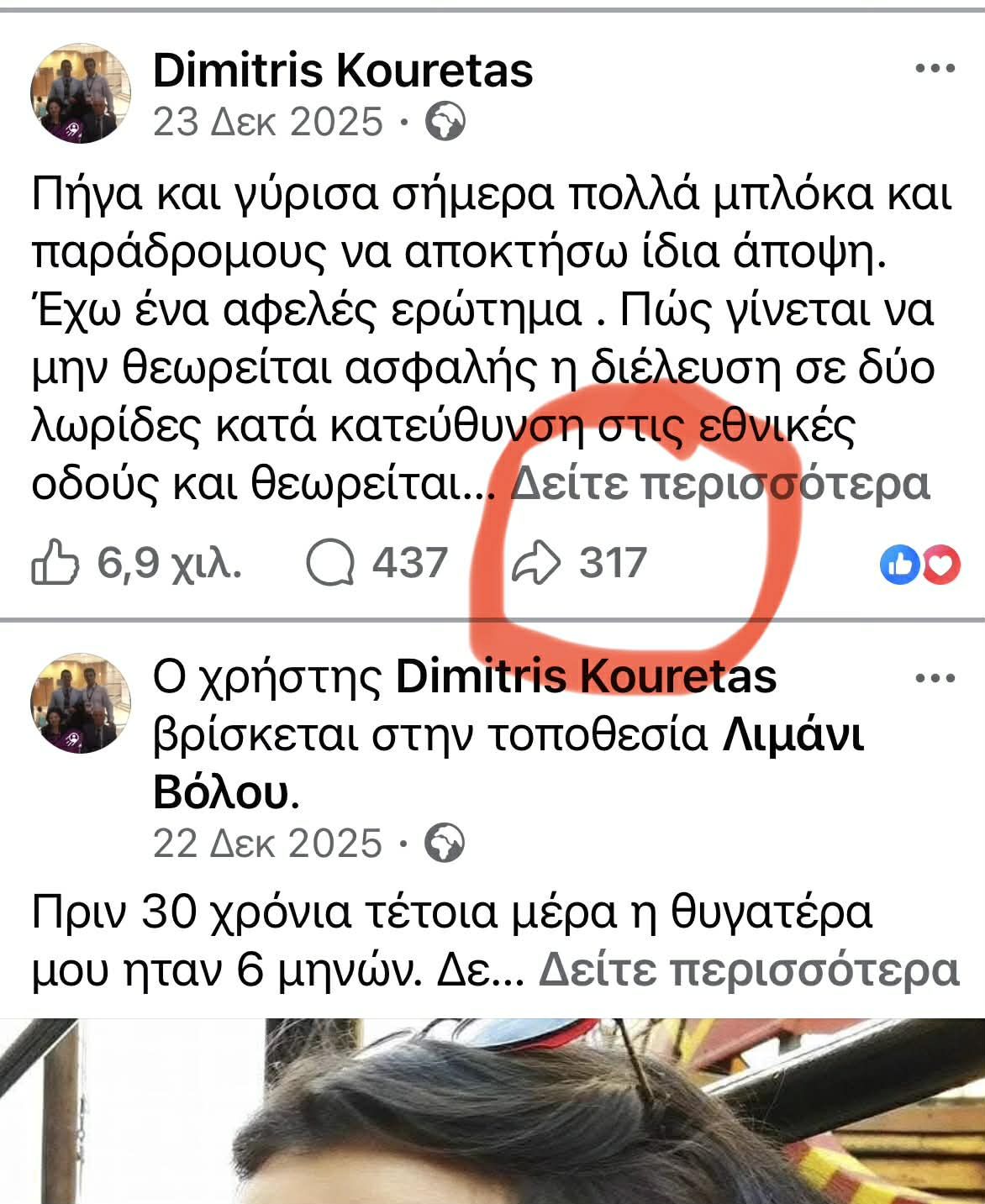Open comments on the 23 Δεκ post
Viewport: 985px width, 1204px height.
click(331, 563)
